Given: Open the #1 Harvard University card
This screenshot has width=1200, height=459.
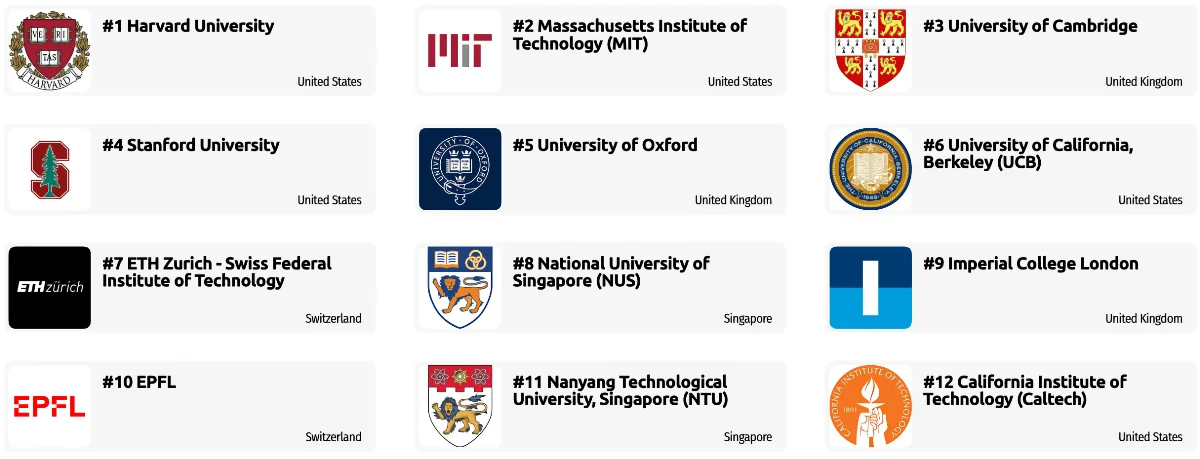Looking at the screenshot, I should point(190,50).
